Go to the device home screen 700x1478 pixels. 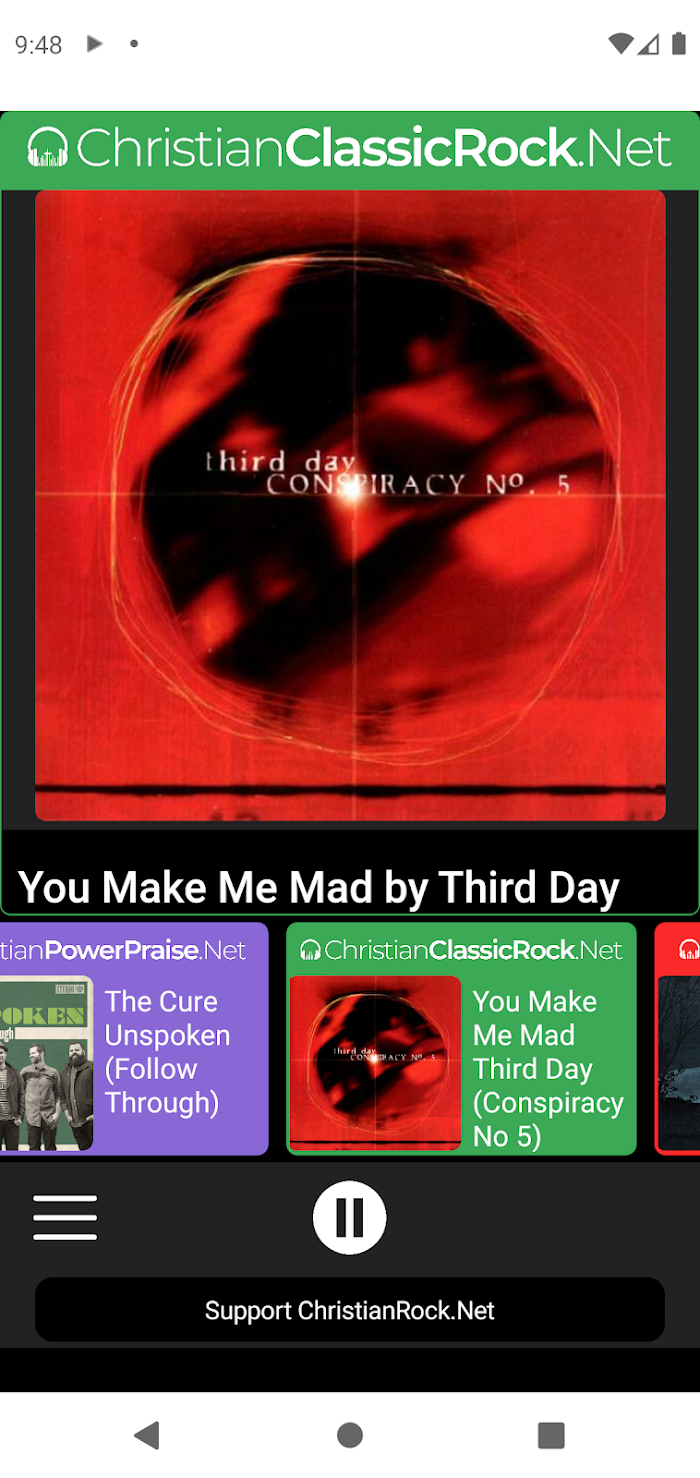(x=350, y=1435)
